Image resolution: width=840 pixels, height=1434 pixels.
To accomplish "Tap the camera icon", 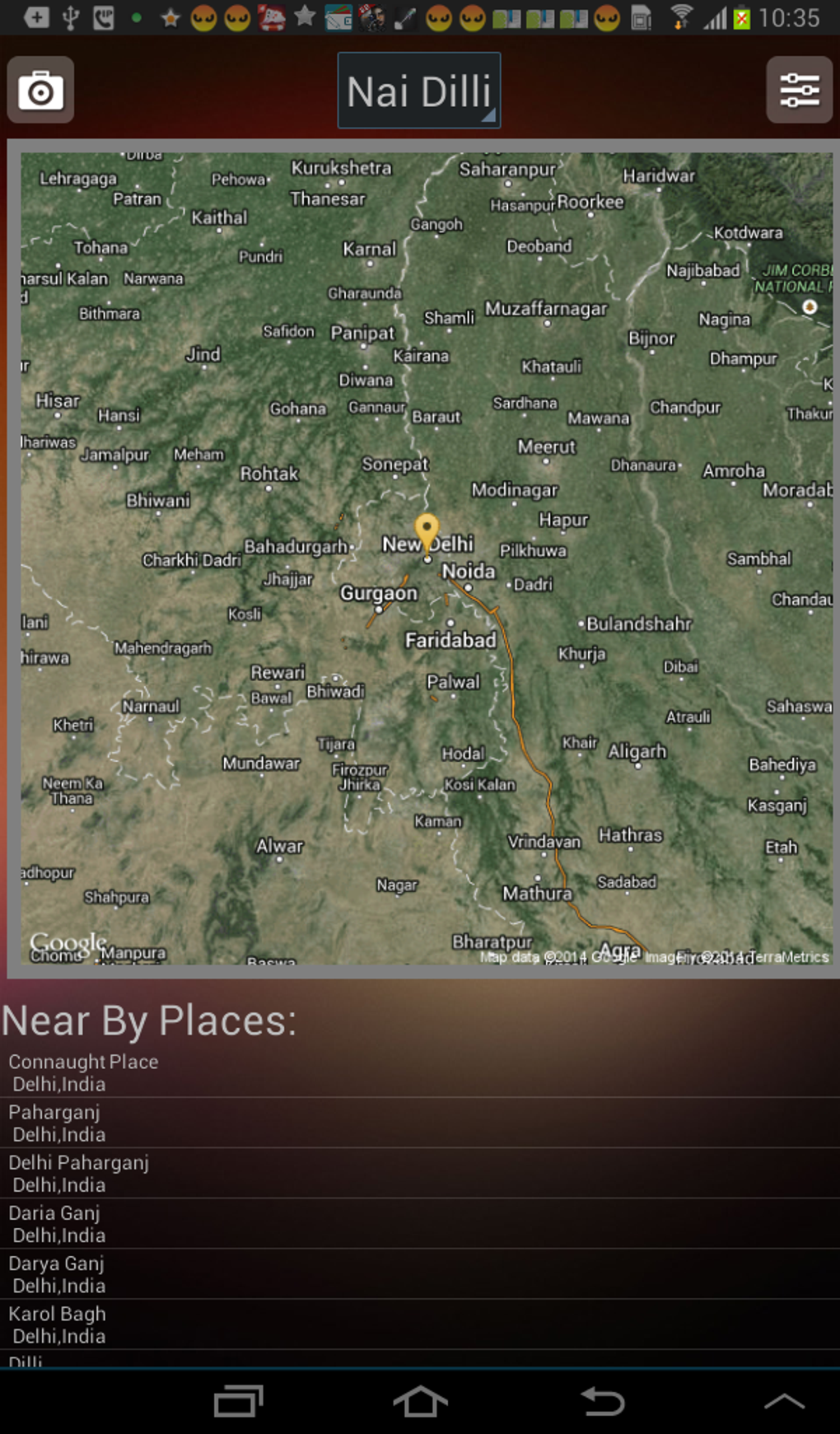I will (40, 90).
